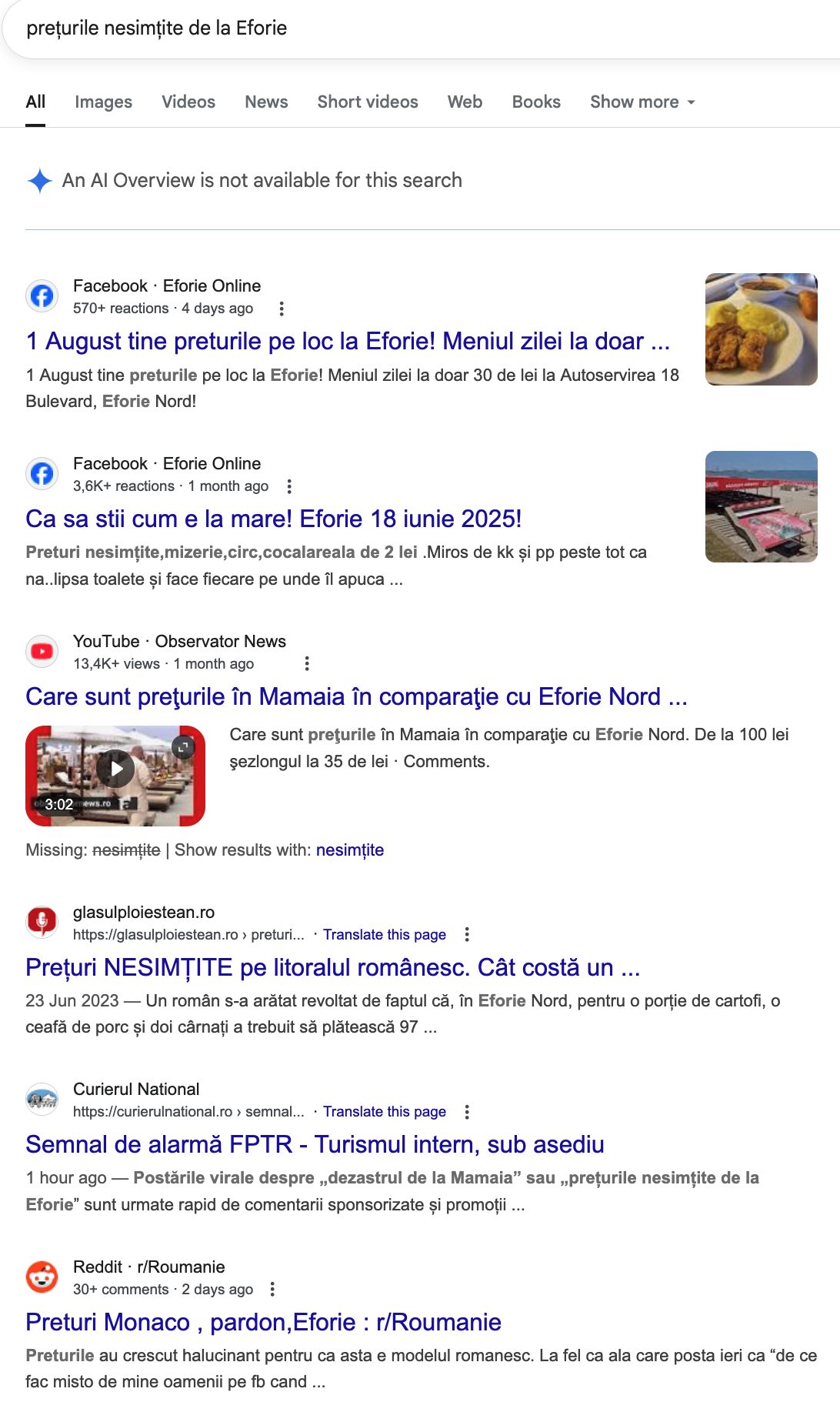Show results with nesimțite included
The height and width of the screenshot is (1402, 840).
(350, 850)
